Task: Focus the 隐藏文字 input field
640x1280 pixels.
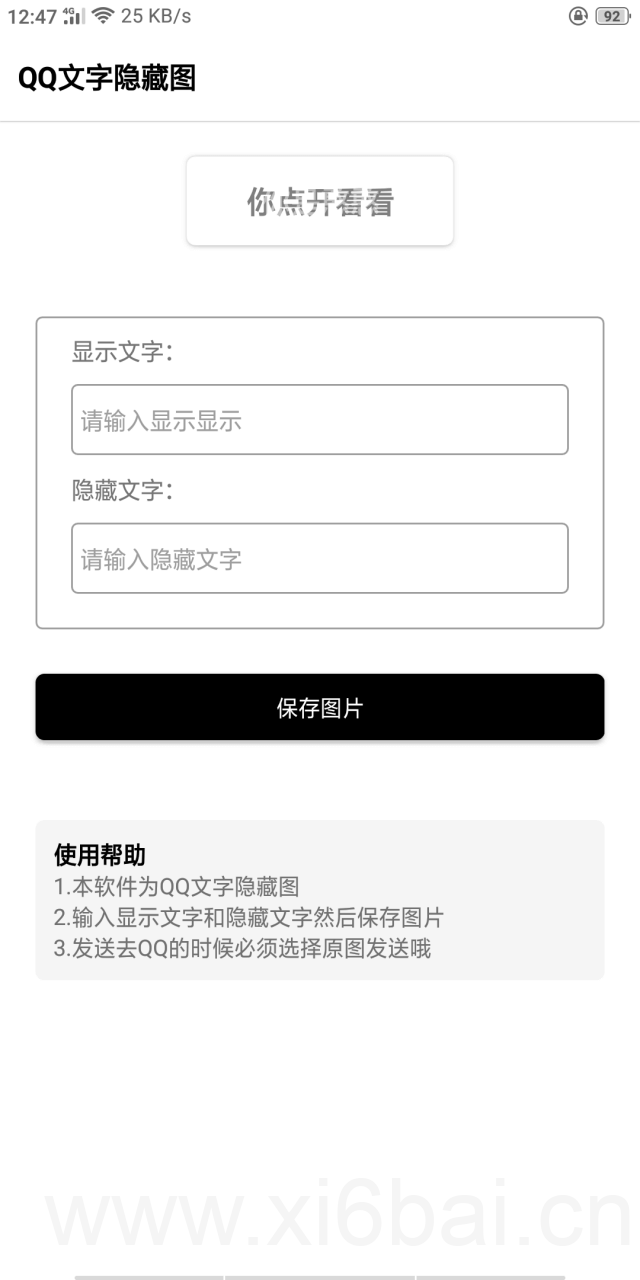Action: pyautogui.click(x=320, y=558)
